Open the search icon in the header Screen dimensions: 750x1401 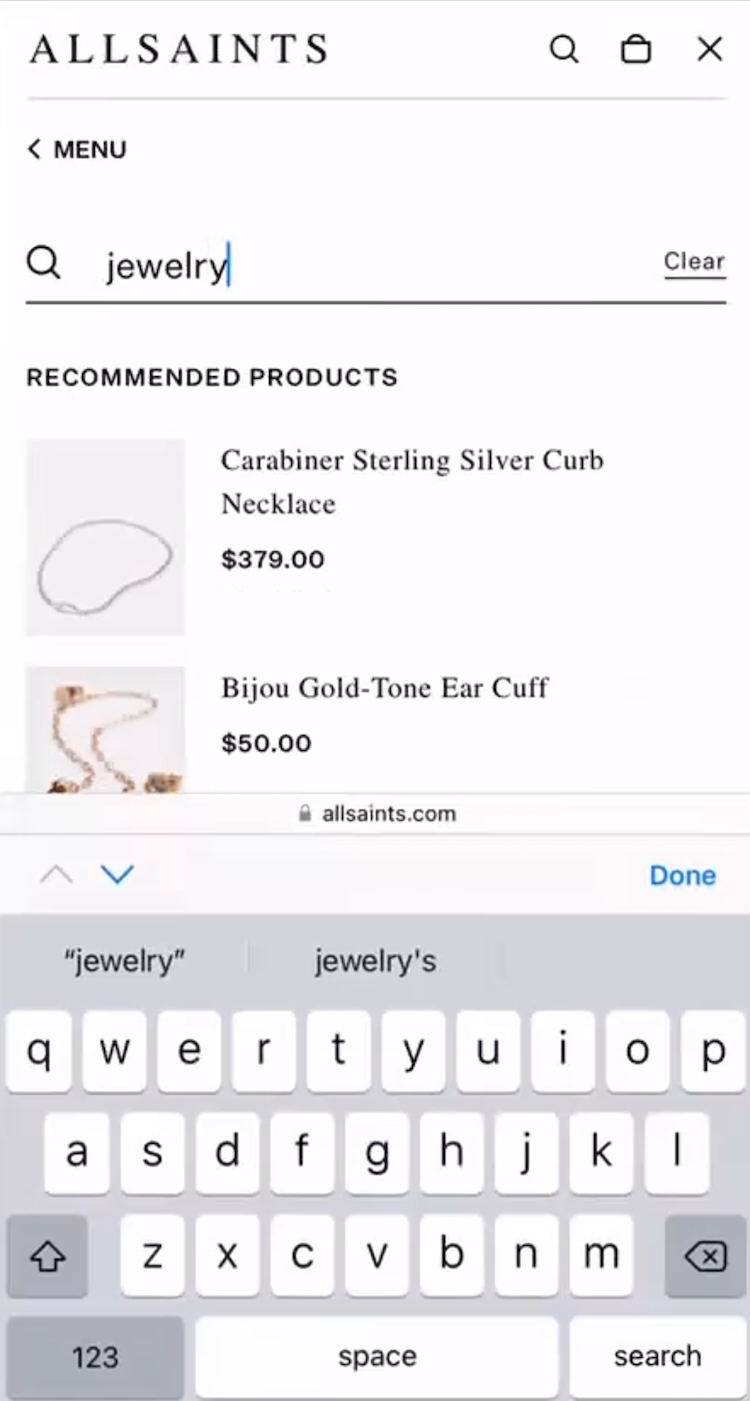[564, 49]
